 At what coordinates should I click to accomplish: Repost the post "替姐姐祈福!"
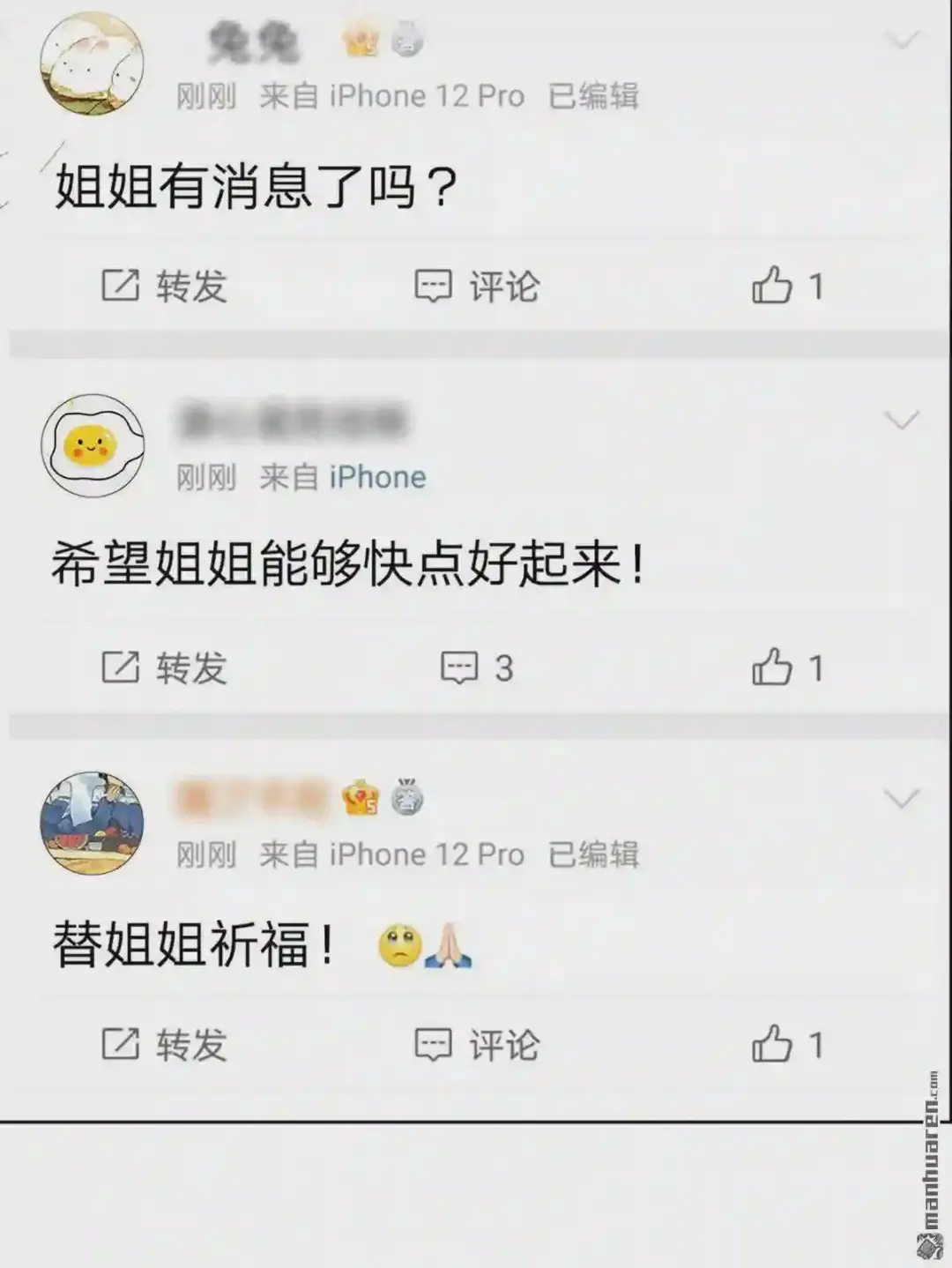[x=165, y=1046]
